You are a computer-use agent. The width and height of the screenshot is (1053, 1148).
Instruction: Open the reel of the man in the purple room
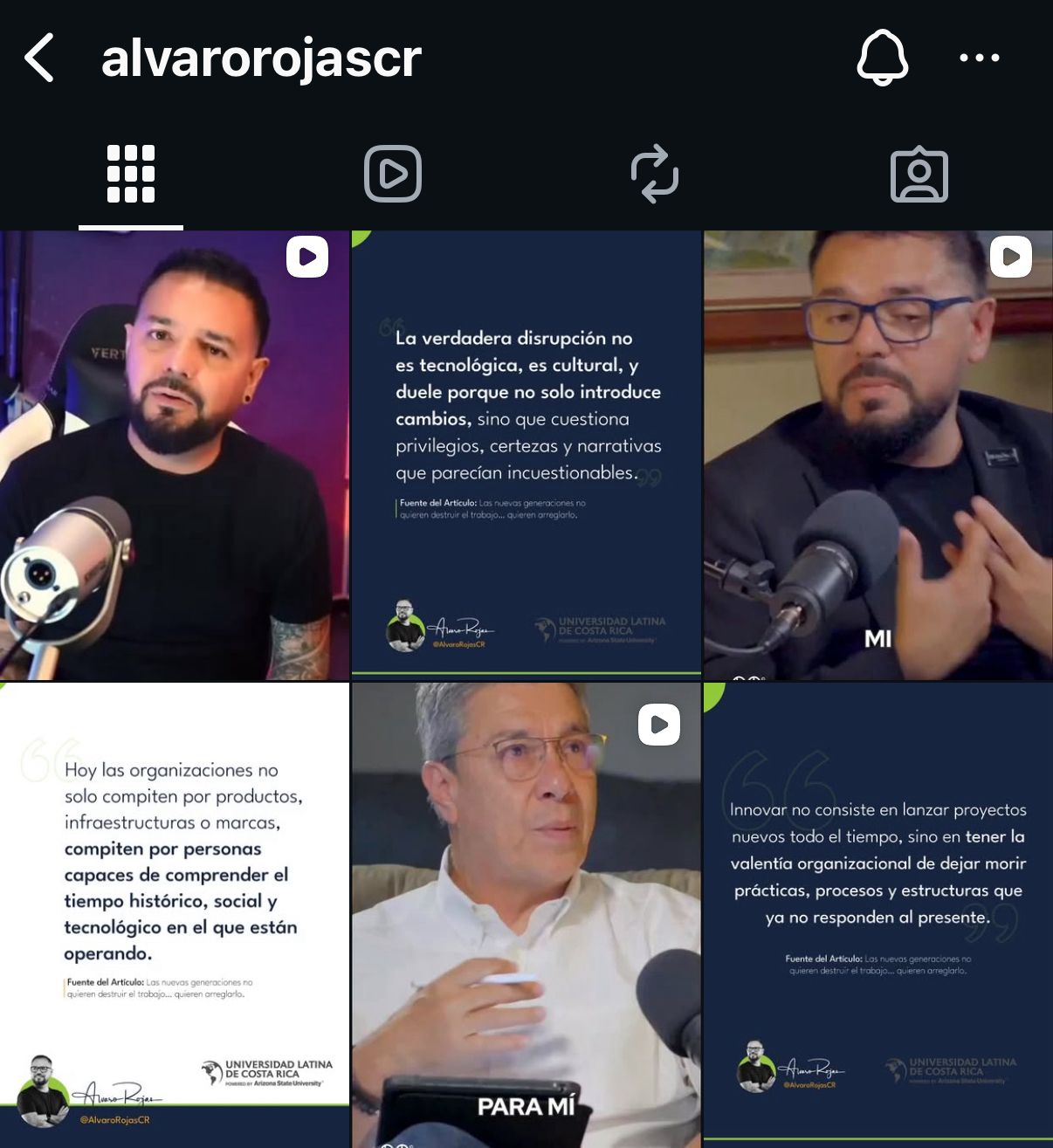click(x=175, y=454)
